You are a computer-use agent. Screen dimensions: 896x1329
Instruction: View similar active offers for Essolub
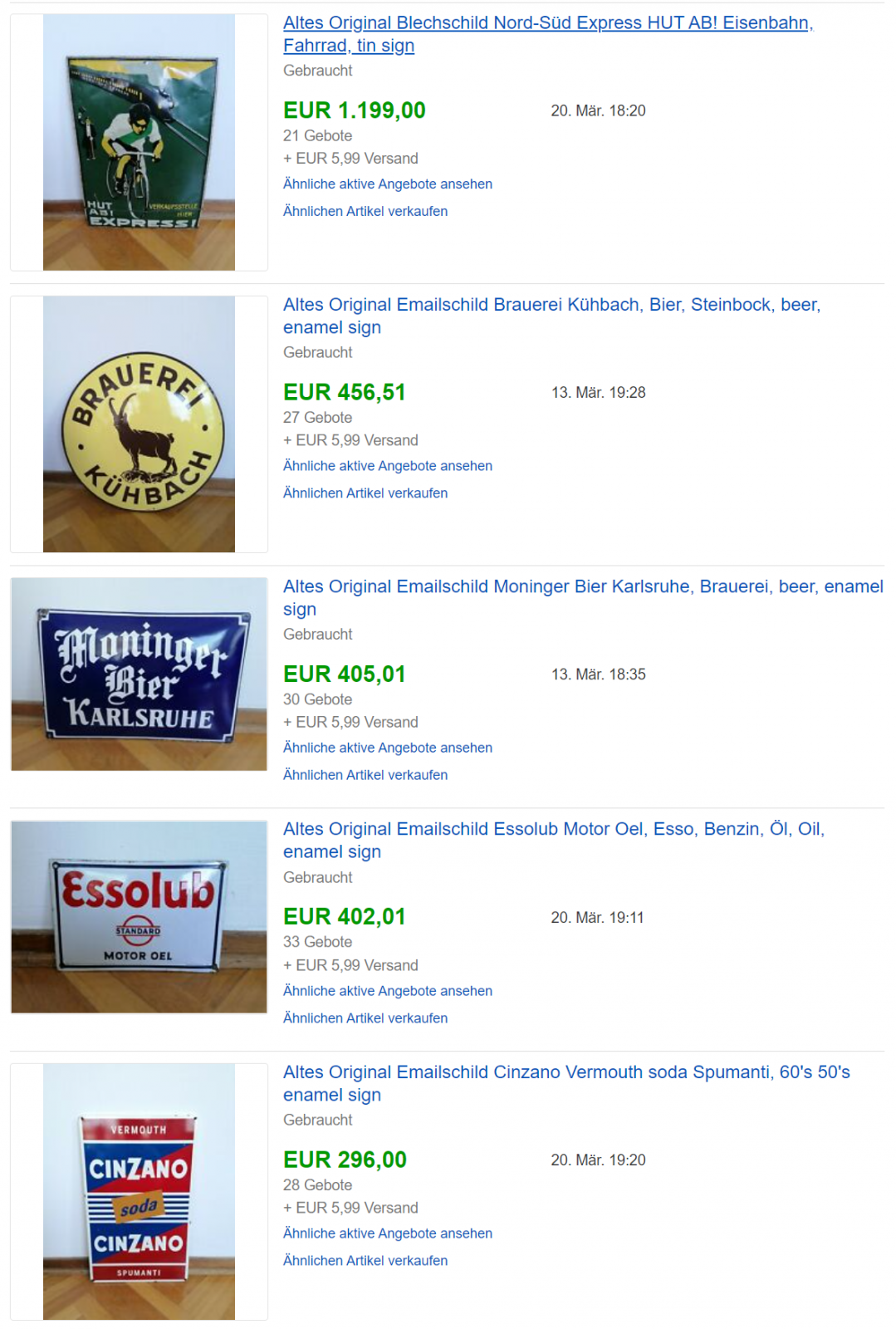point(387,991)
